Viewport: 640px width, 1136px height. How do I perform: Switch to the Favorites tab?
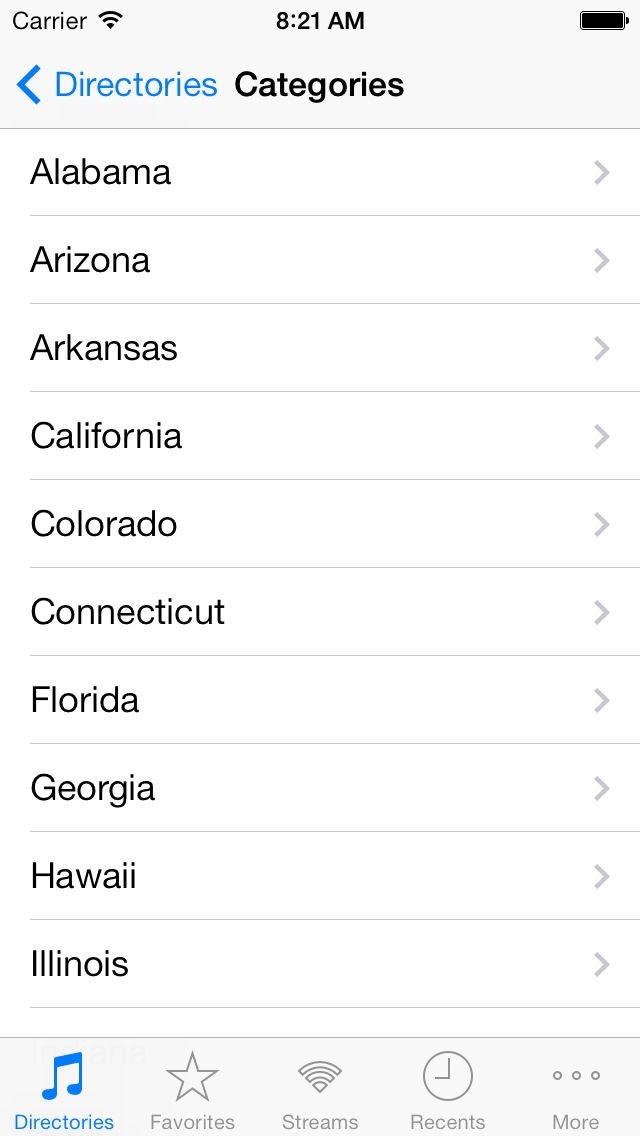192,1088
